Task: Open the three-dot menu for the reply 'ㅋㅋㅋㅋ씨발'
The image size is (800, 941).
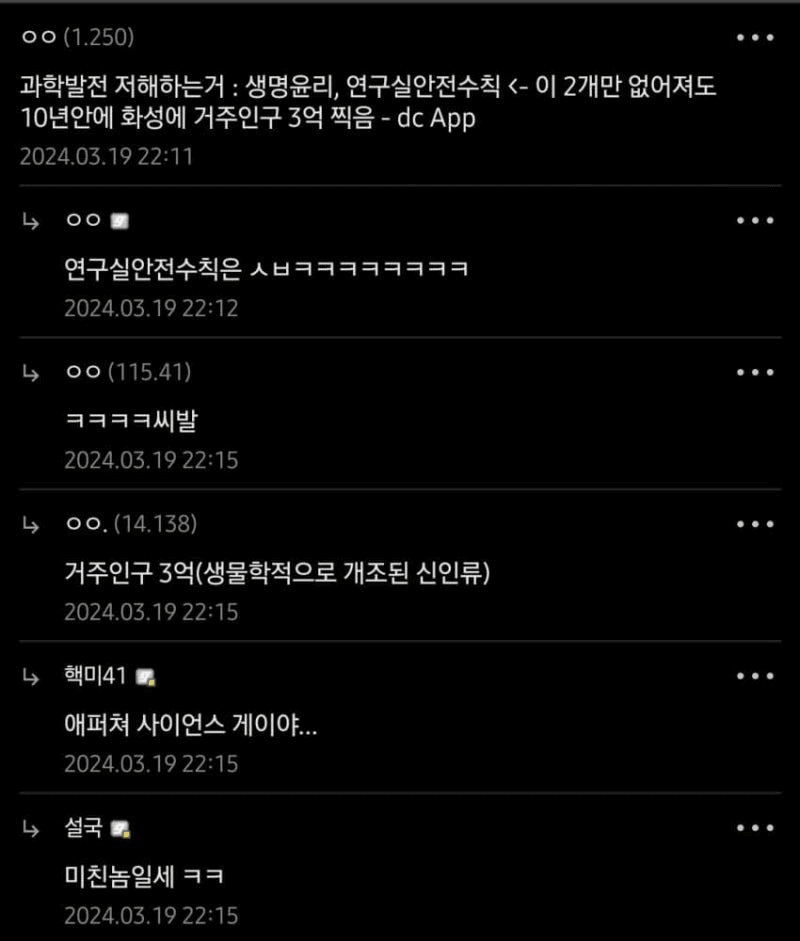Action: (x=755, y=372)
